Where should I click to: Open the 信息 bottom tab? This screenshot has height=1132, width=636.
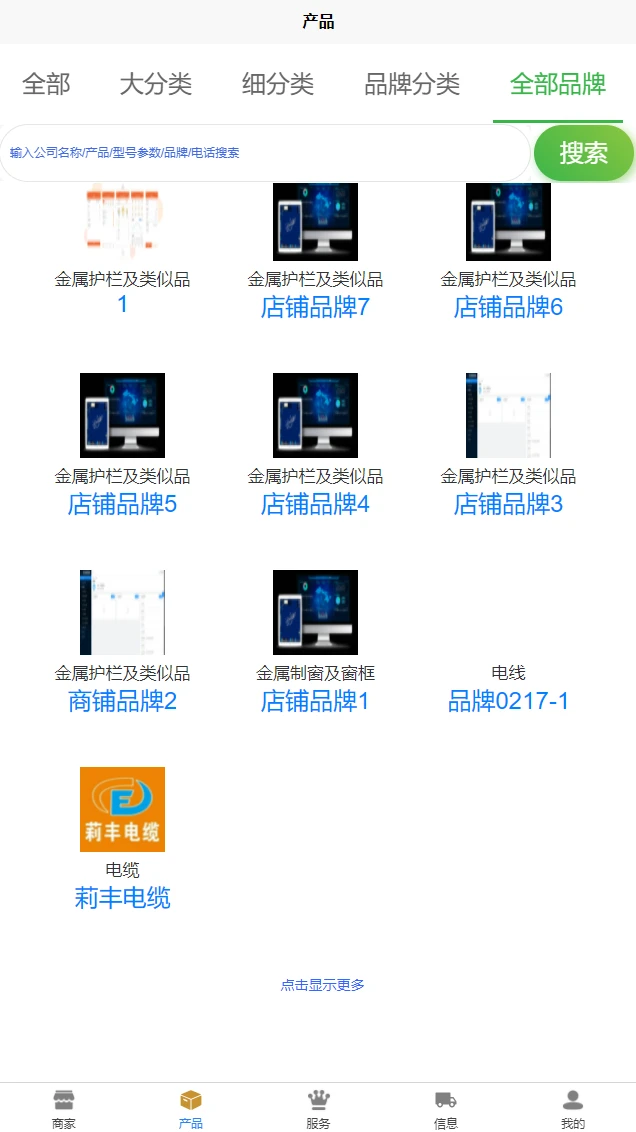tap(446, 1108)
